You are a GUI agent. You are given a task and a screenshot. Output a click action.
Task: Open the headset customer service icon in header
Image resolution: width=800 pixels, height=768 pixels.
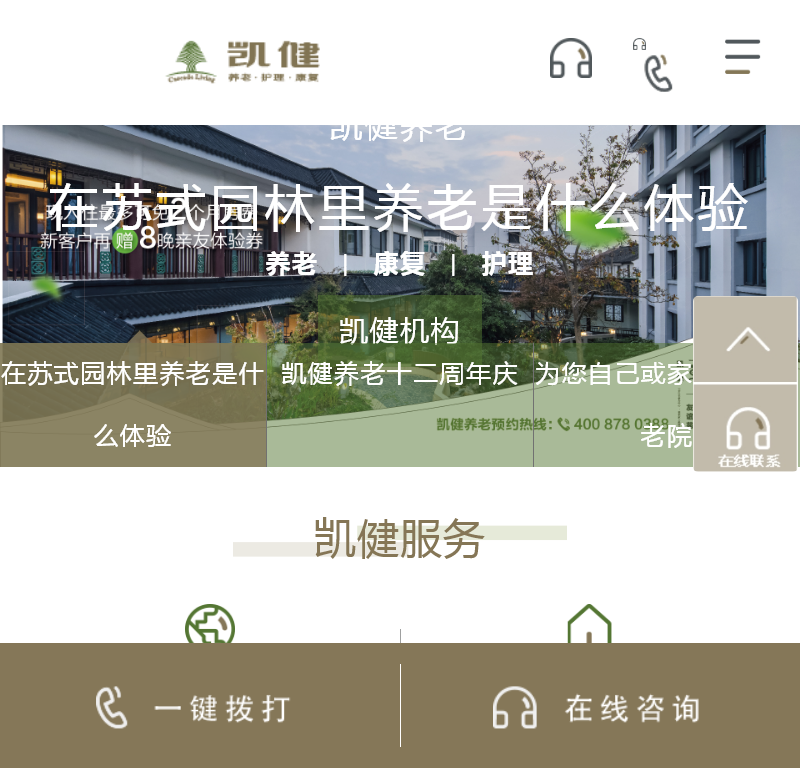[571, 58]
